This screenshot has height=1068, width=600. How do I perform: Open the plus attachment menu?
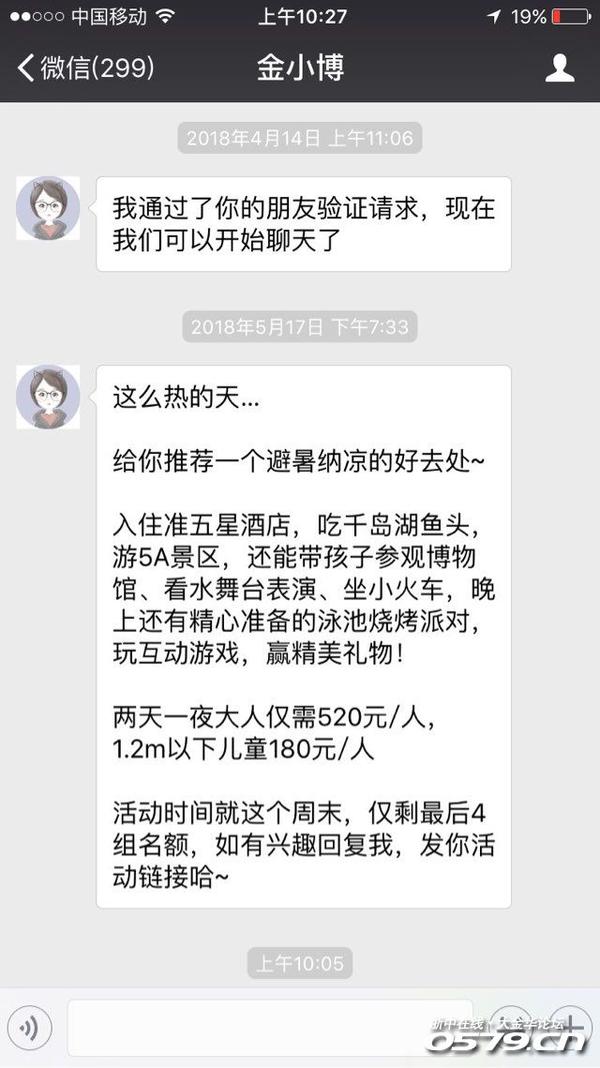click(x=571, y=1027)
